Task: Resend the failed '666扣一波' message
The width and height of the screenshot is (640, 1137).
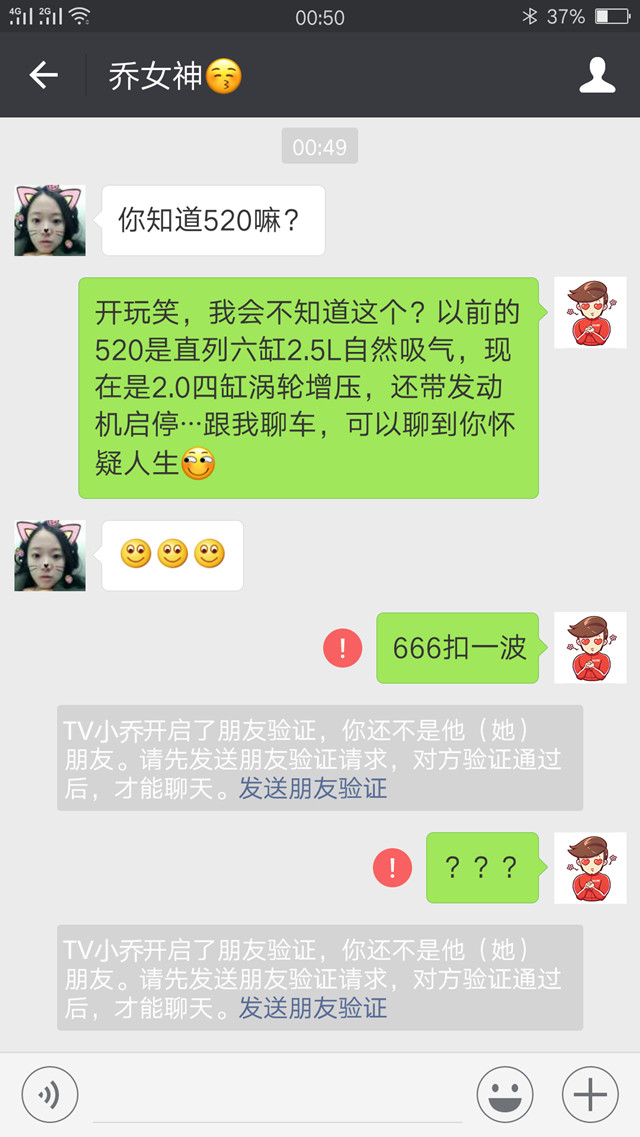Action: pyautogui.click(x=343, y=648)
